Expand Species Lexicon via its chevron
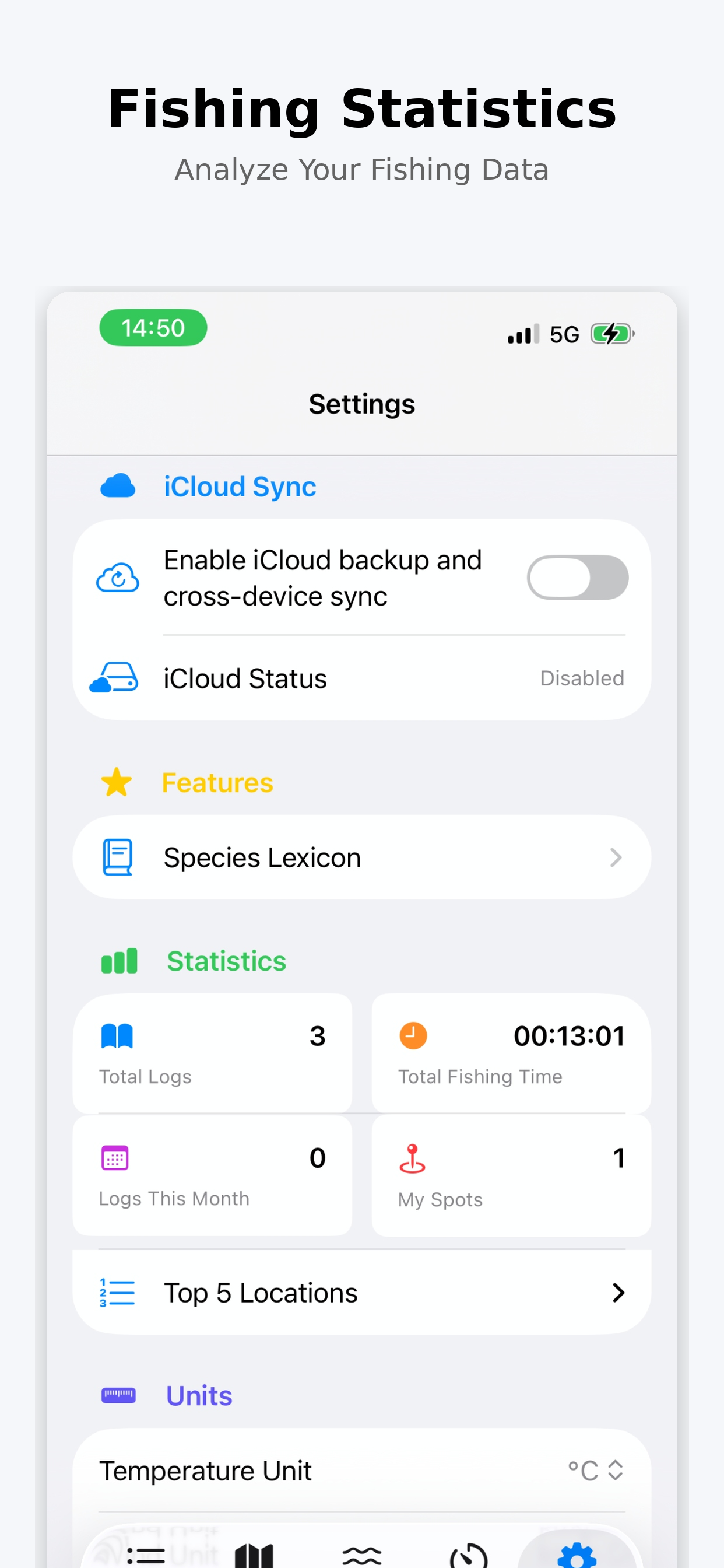This screenshot has height=1568, width=724. coord(616,857)
